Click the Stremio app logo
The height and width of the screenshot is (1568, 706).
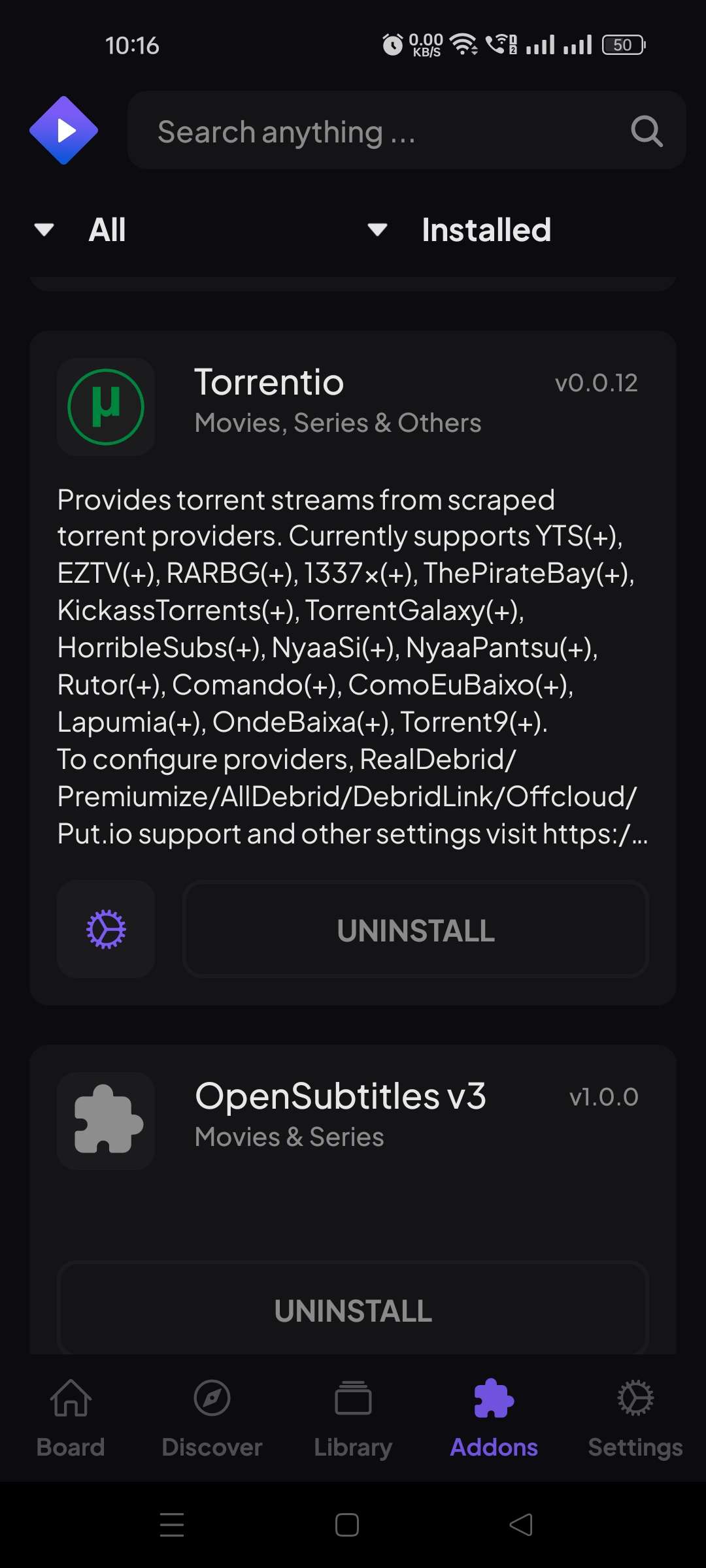[x=63, y=129]
